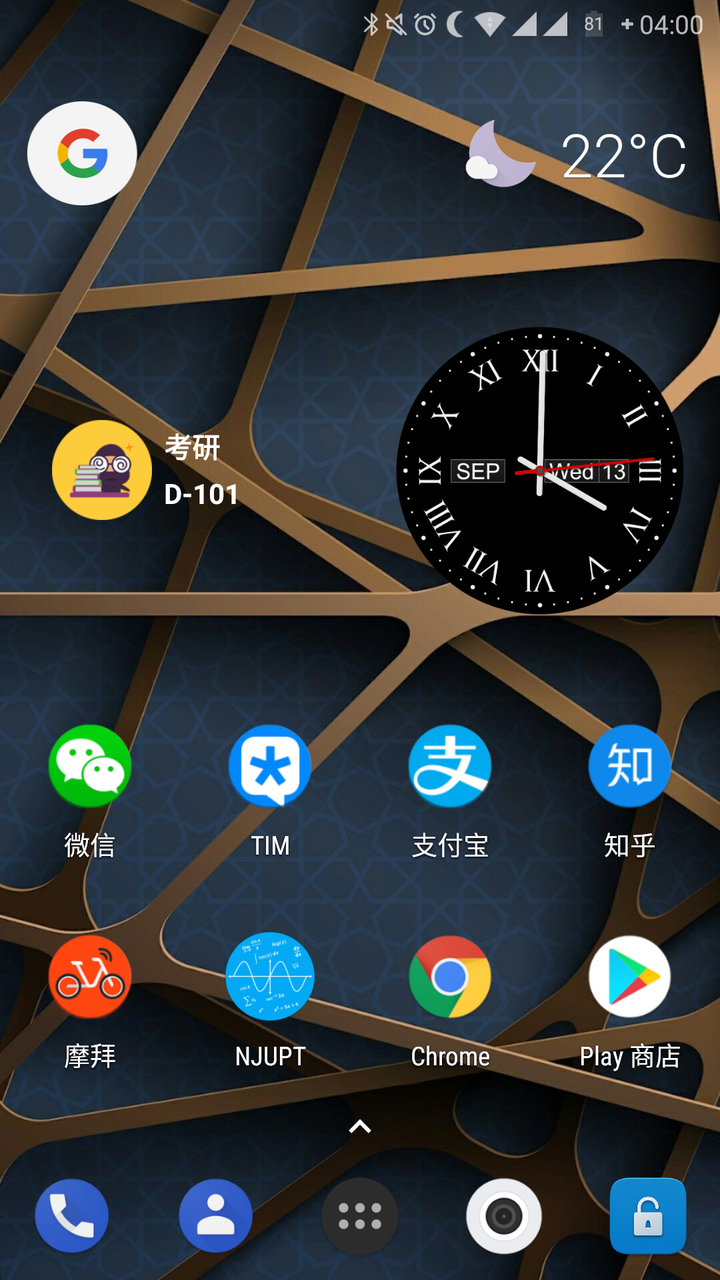720x1280 pixels.
Task: Open the phone dialer in the dock
Action: [x=72, y=1216]
